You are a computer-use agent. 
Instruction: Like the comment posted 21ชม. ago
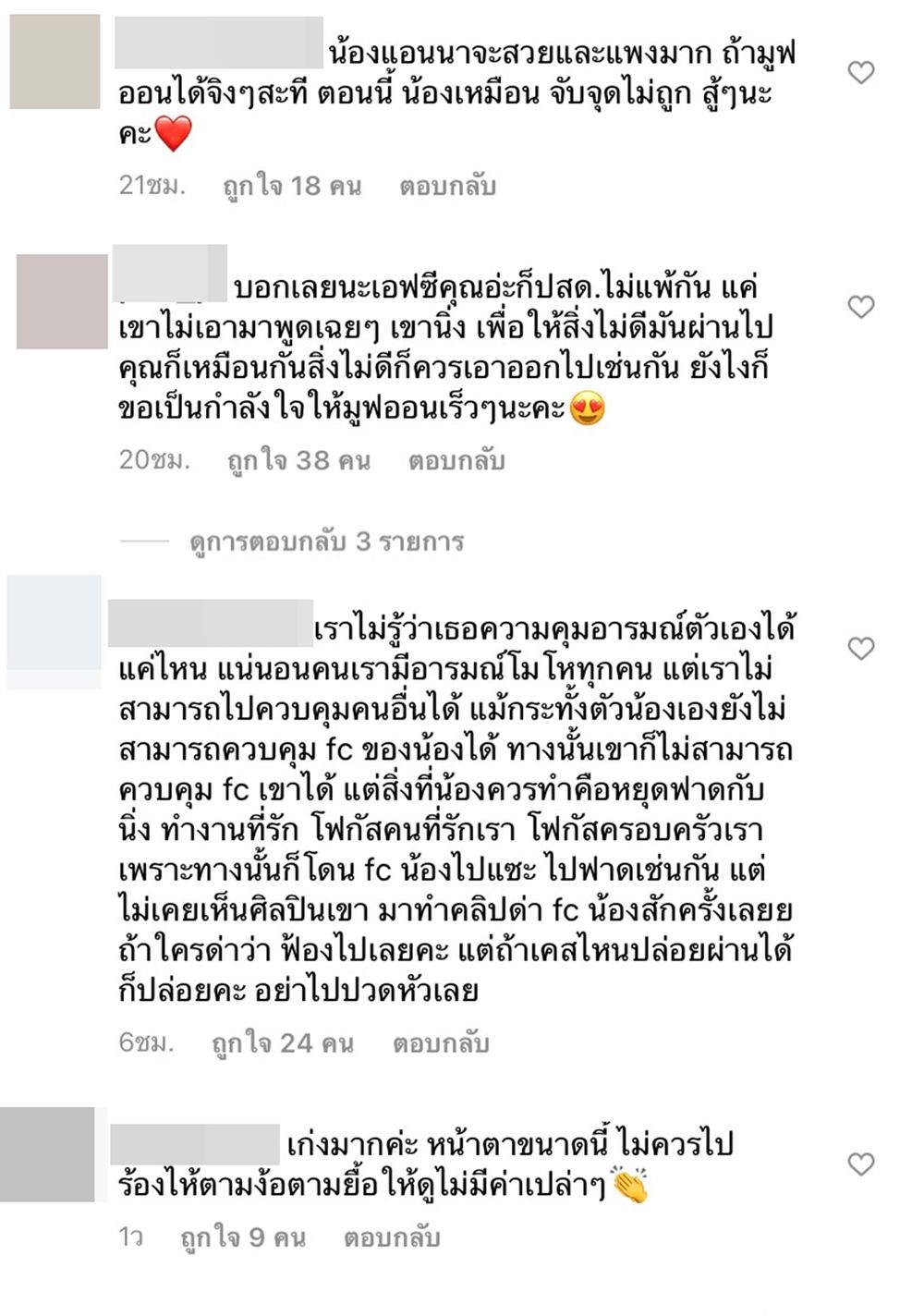[860, 73]
